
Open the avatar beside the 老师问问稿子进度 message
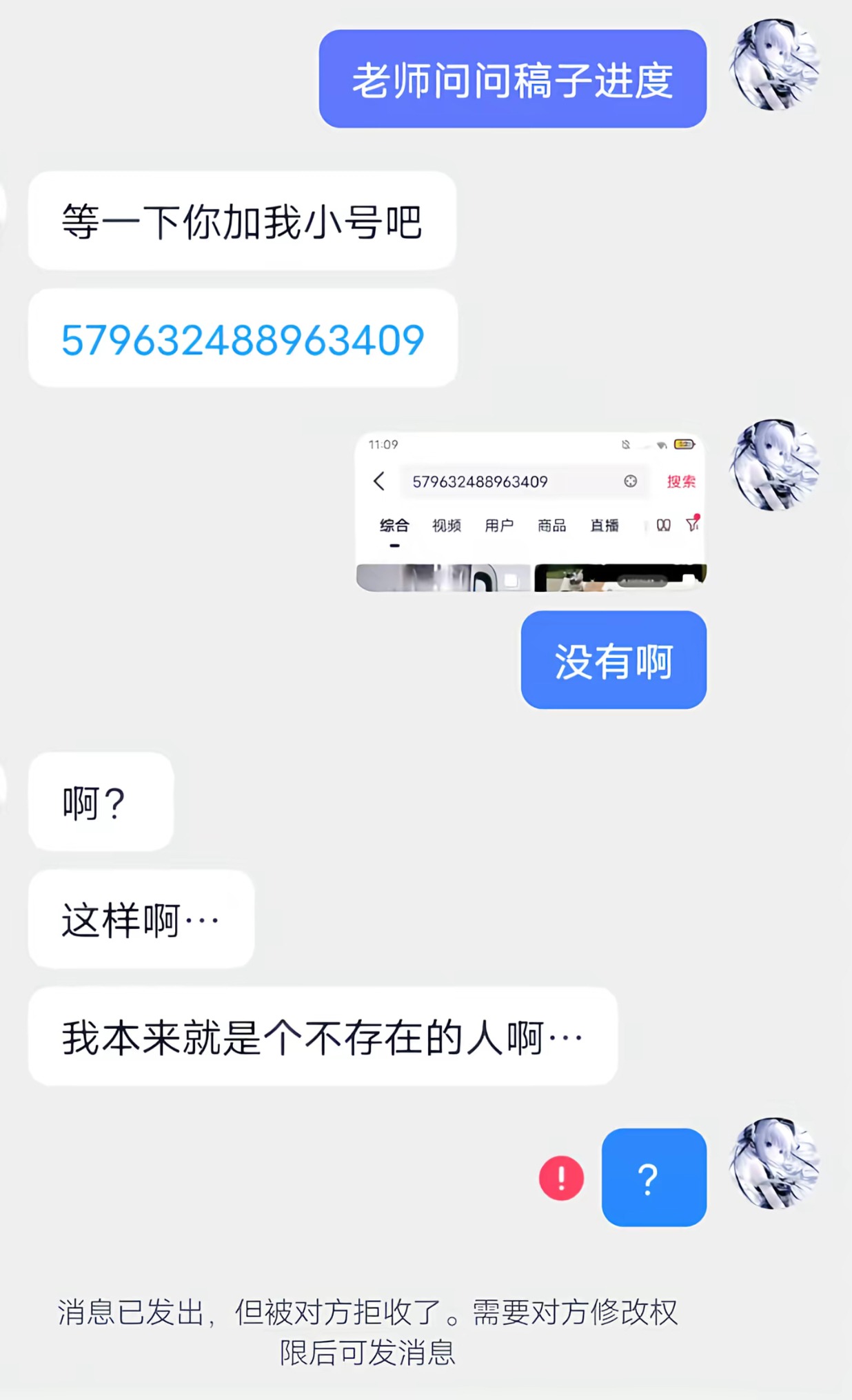[x=774, y=66]
